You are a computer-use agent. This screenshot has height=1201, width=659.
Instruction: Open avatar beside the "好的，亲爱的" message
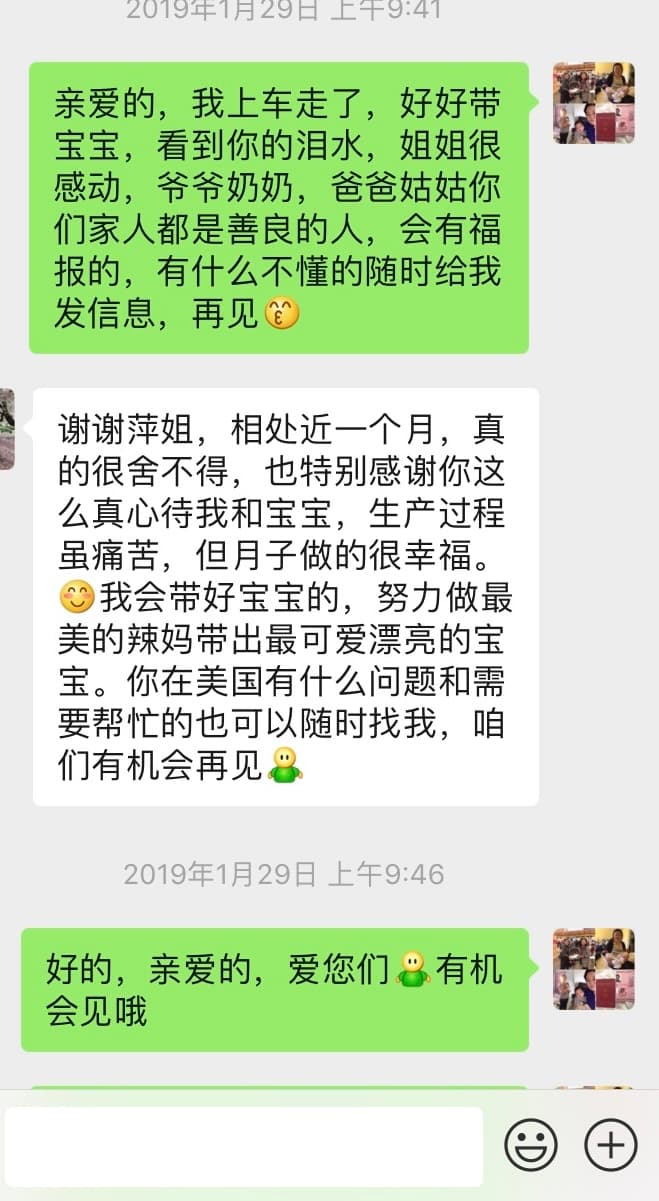click(594, 968)
